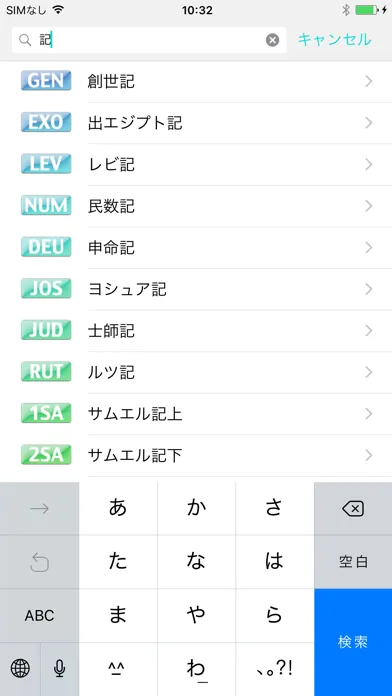392x696 pixels.
Task: Choose 申命記 (DEU)
Action: point(196,248)
